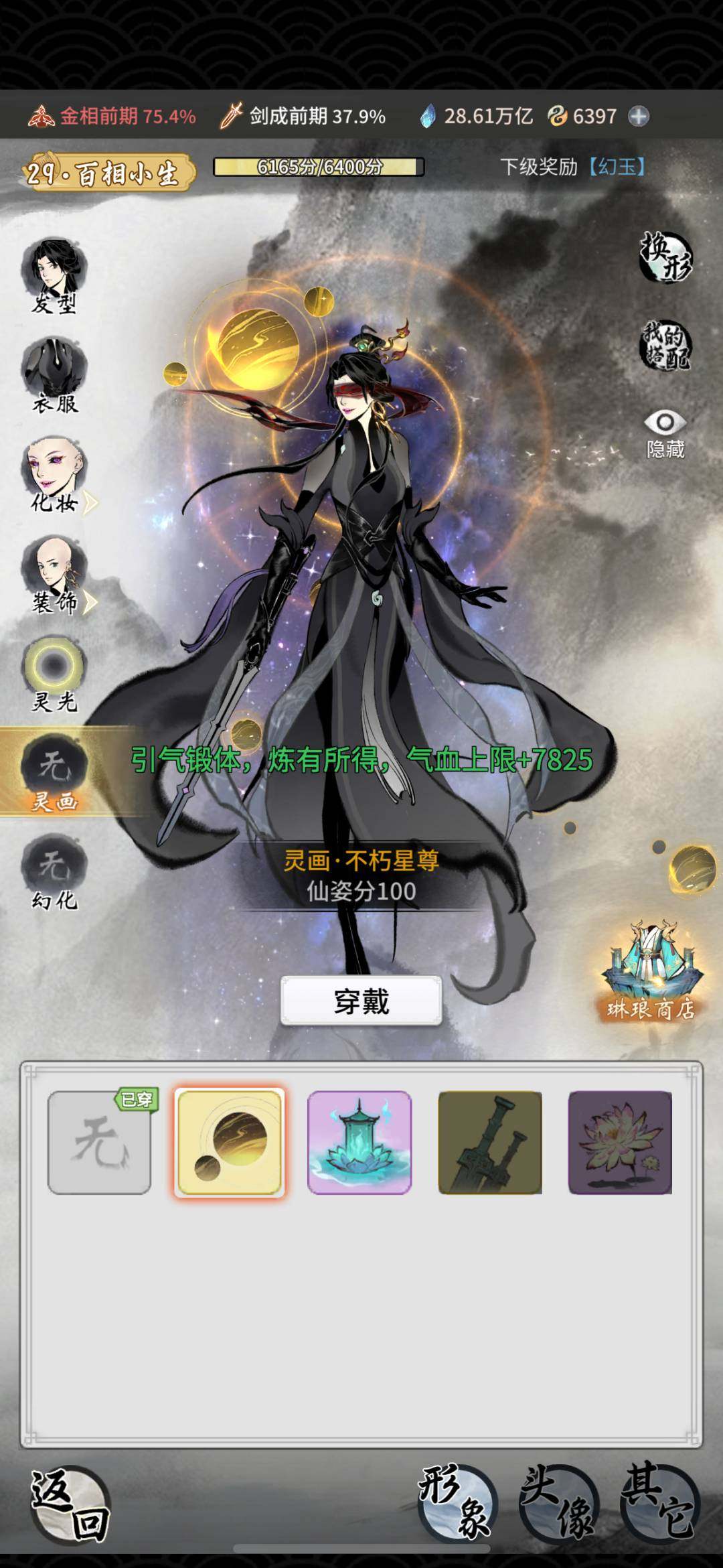Open the 其它 other tab
Viewport: 723px width, 1568px height.
(x=659, y=1502)
